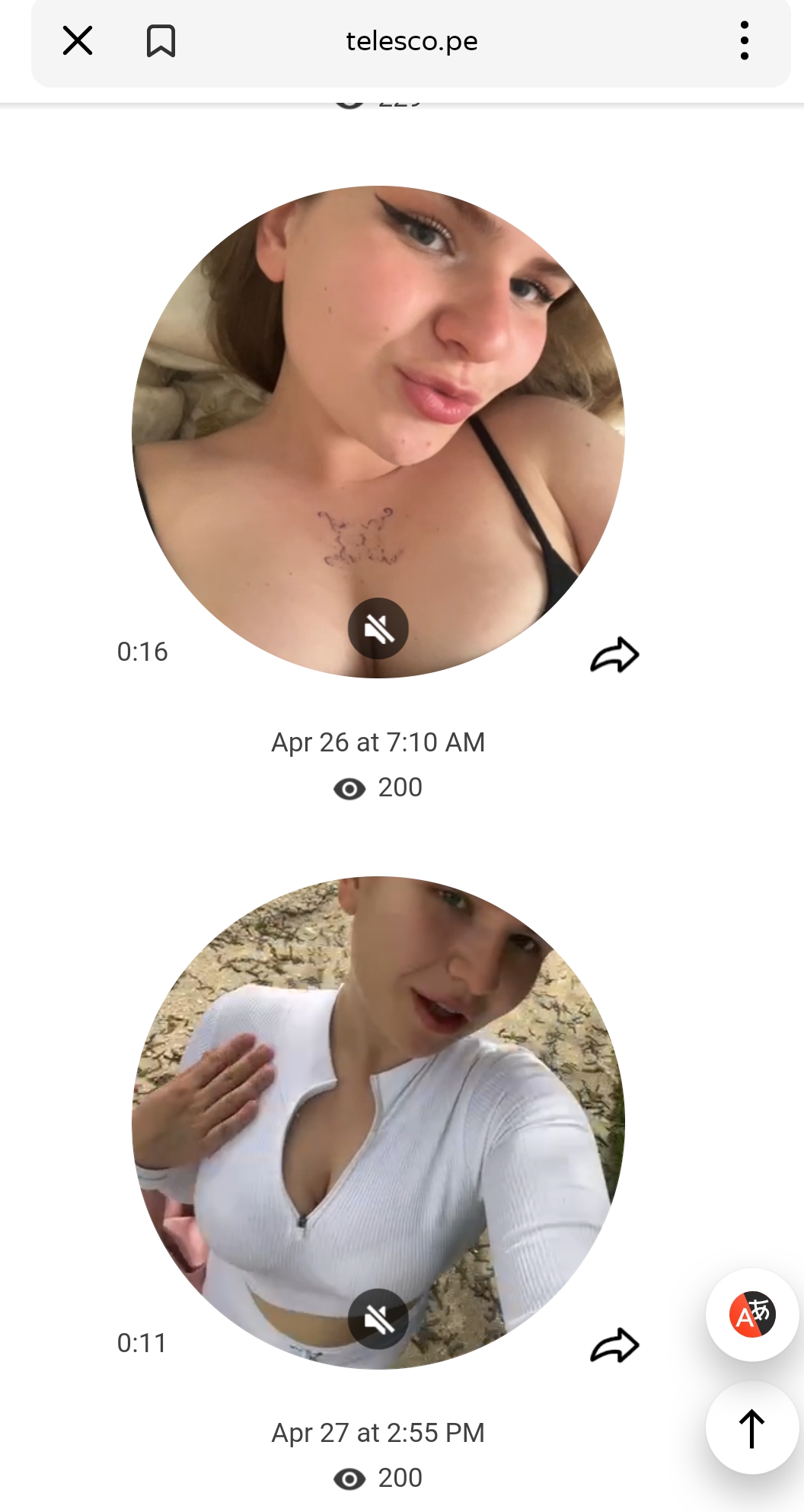Share the Apr 26 video message
The width and height of the screenshot is (804, 1512).
[x=614, y=655]
